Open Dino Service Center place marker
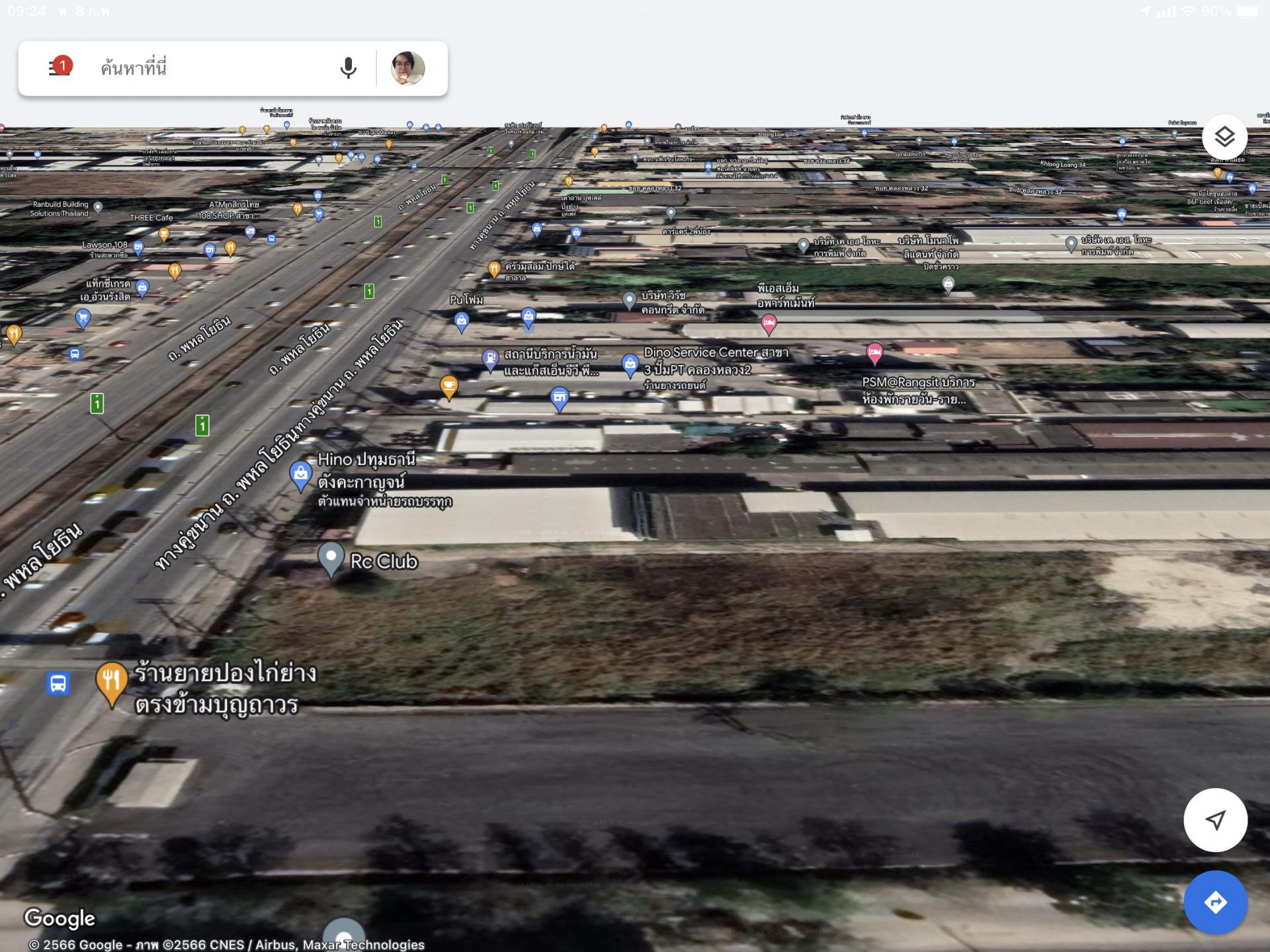 (630, 364)
